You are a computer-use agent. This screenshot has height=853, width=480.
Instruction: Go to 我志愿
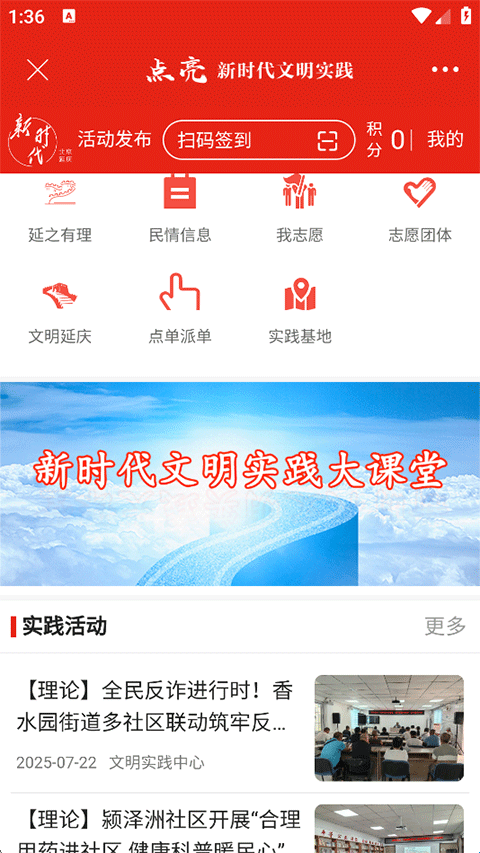click(x=300, y=210)
